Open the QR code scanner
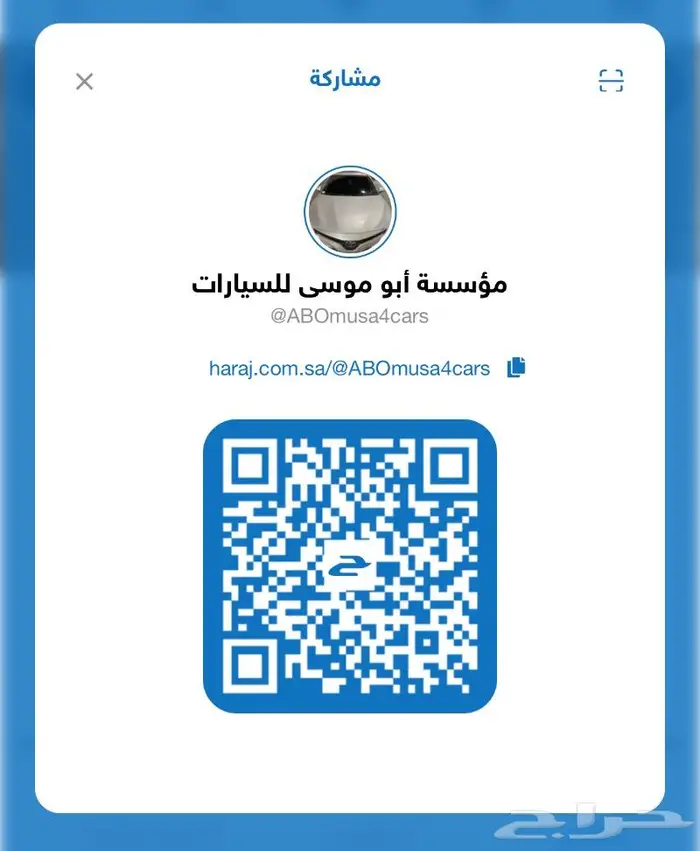The image size is (700, 851). [x=610, y=81]
